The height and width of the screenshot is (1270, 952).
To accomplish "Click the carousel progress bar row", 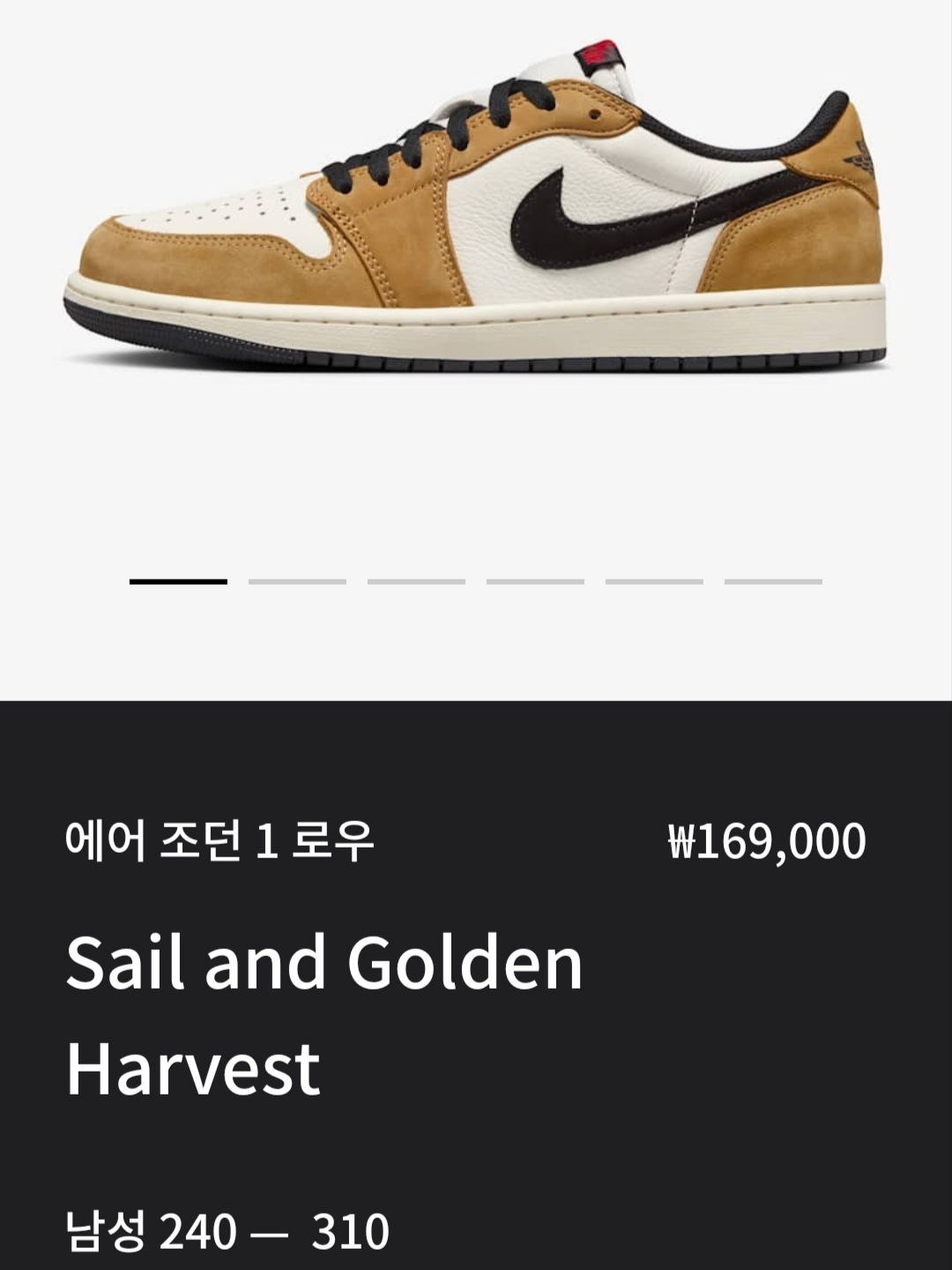I will (x=476, y=582).
